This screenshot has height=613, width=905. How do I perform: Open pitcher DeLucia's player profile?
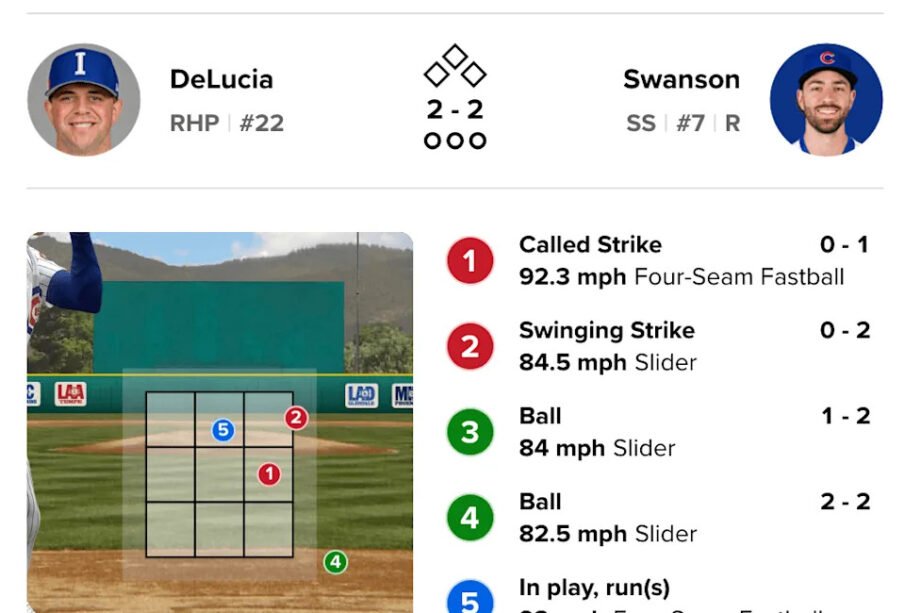[x=84, y=99]
